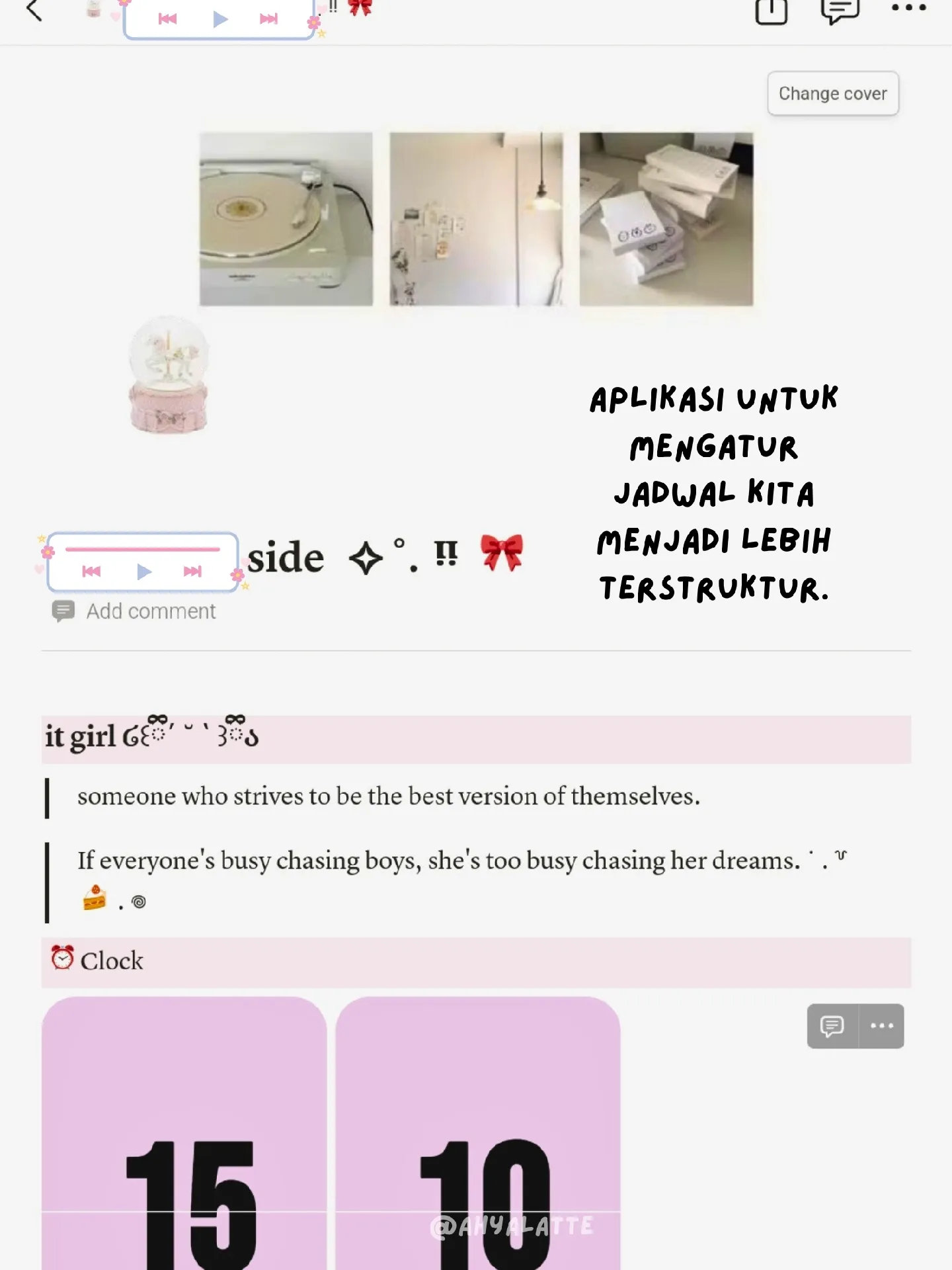This screenshot has height=1270, width=952.
Task: Tap the snow globe page icon
Action: coord(169,375)
